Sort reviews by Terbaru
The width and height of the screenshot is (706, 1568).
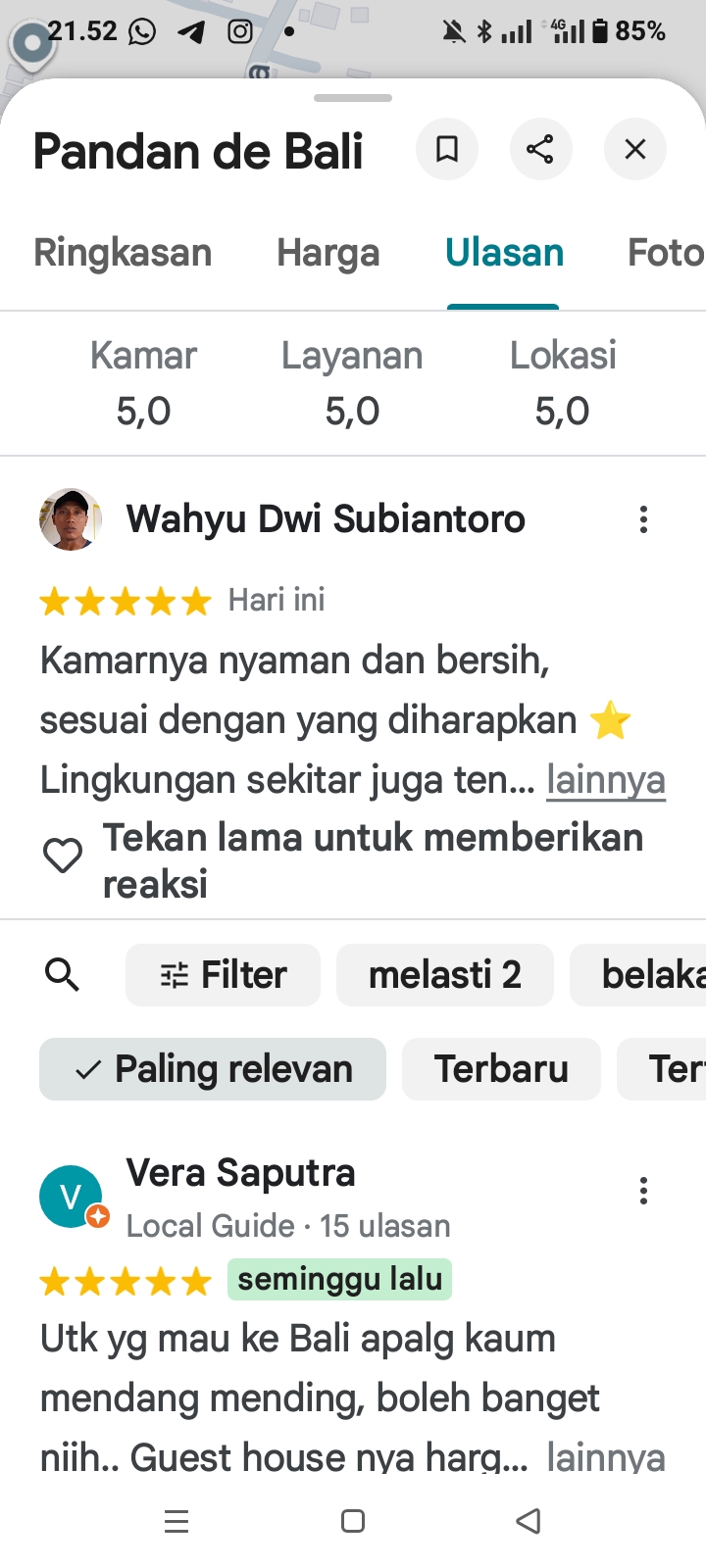(x=501, y=1069)
